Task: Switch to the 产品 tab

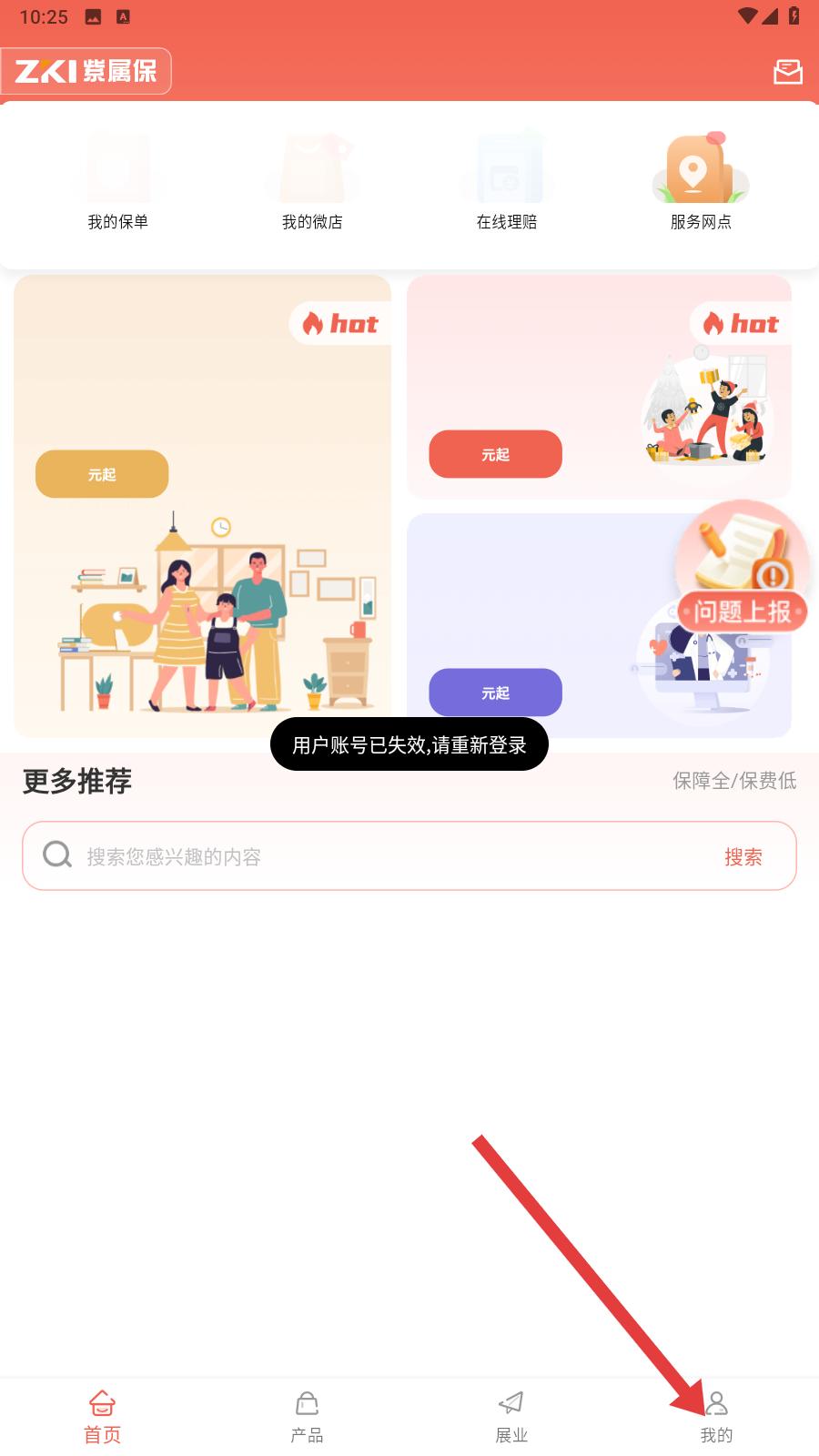Action: [307, 1418]
